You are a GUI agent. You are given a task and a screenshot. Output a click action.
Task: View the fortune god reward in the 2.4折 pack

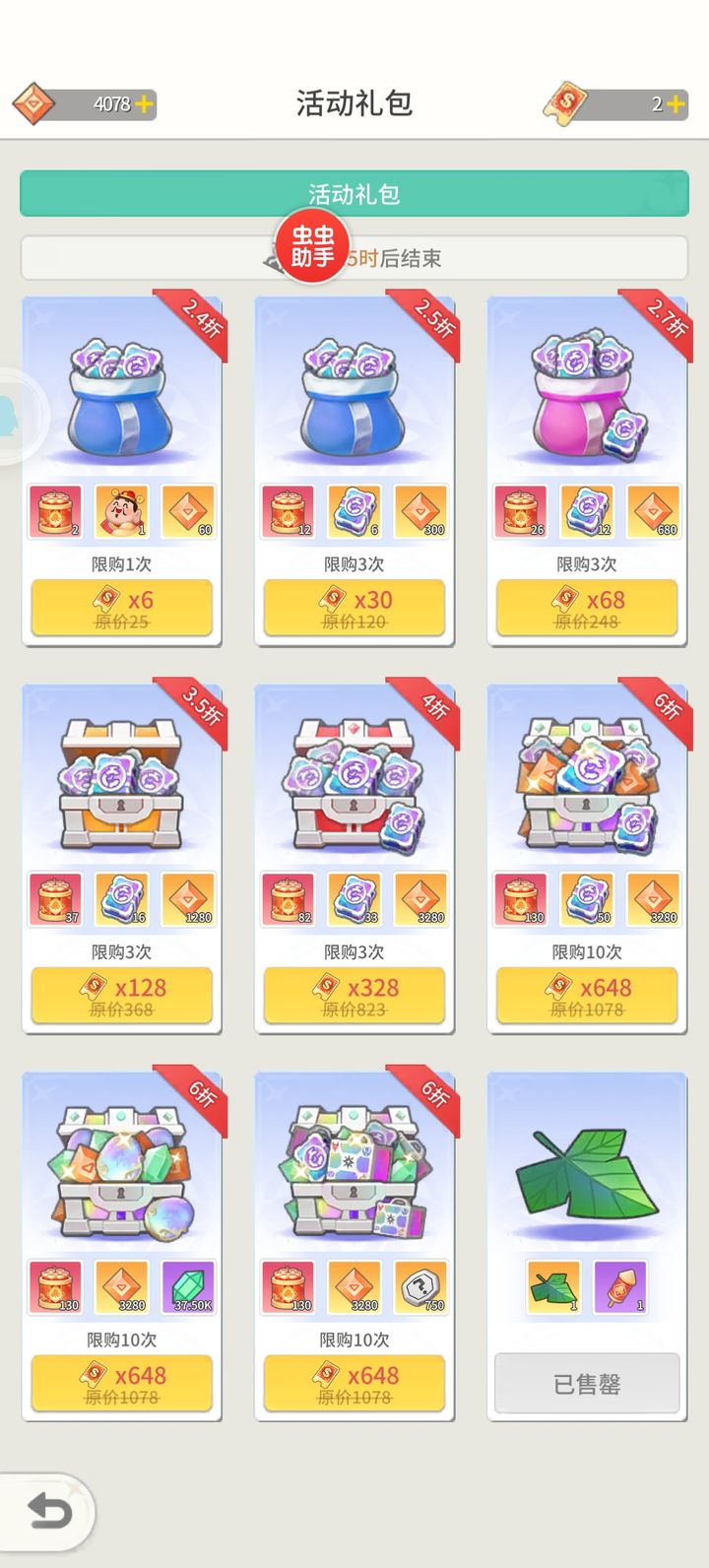pyautogui.click(x=122, y=512)
